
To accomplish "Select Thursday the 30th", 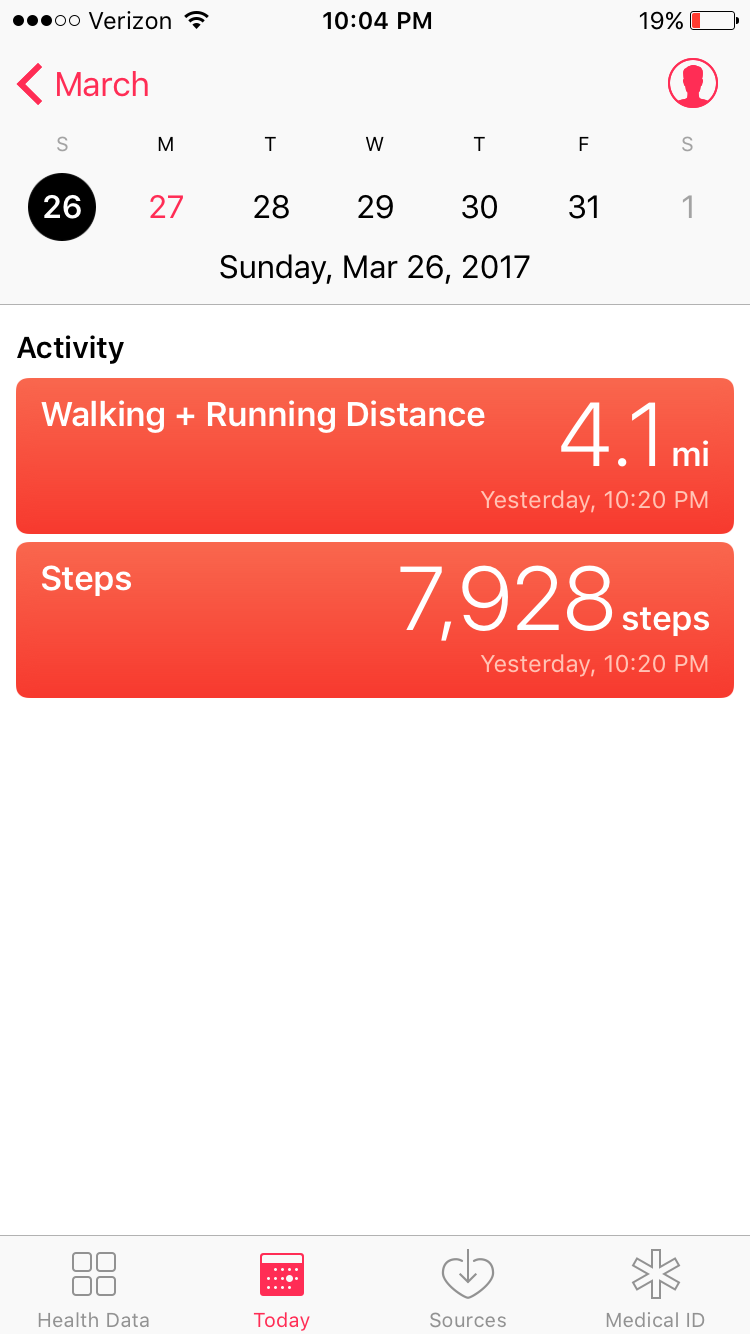I will click(x=479, y=207).
